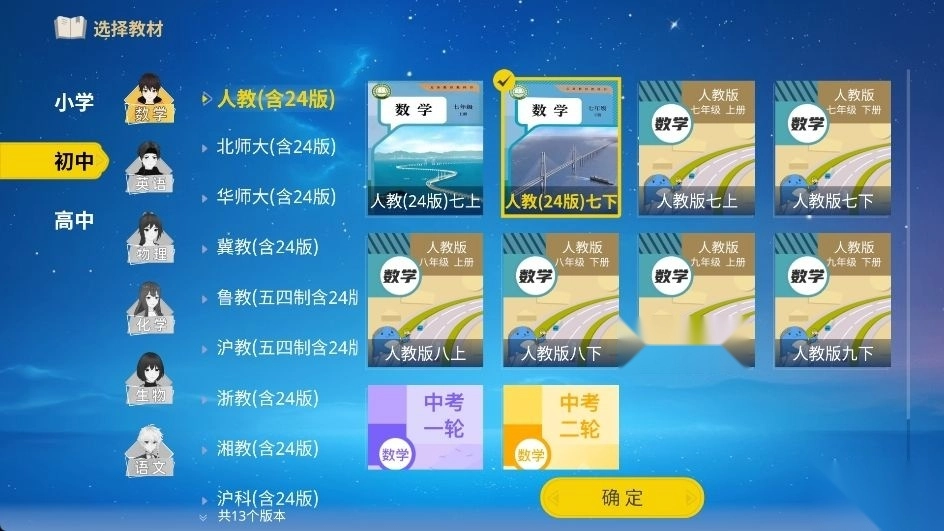Choose the 浙教(含24版) edition
Screen dimensions: 944x531
point(267,398)
